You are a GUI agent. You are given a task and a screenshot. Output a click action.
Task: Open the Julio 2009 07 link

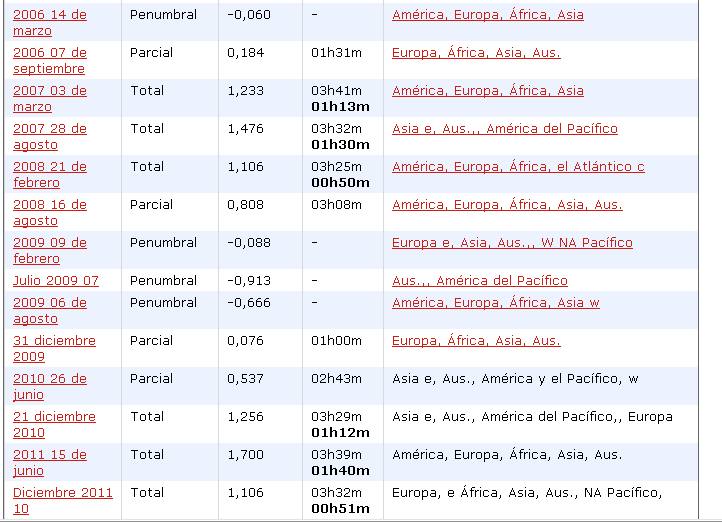(x=55, y=281)
